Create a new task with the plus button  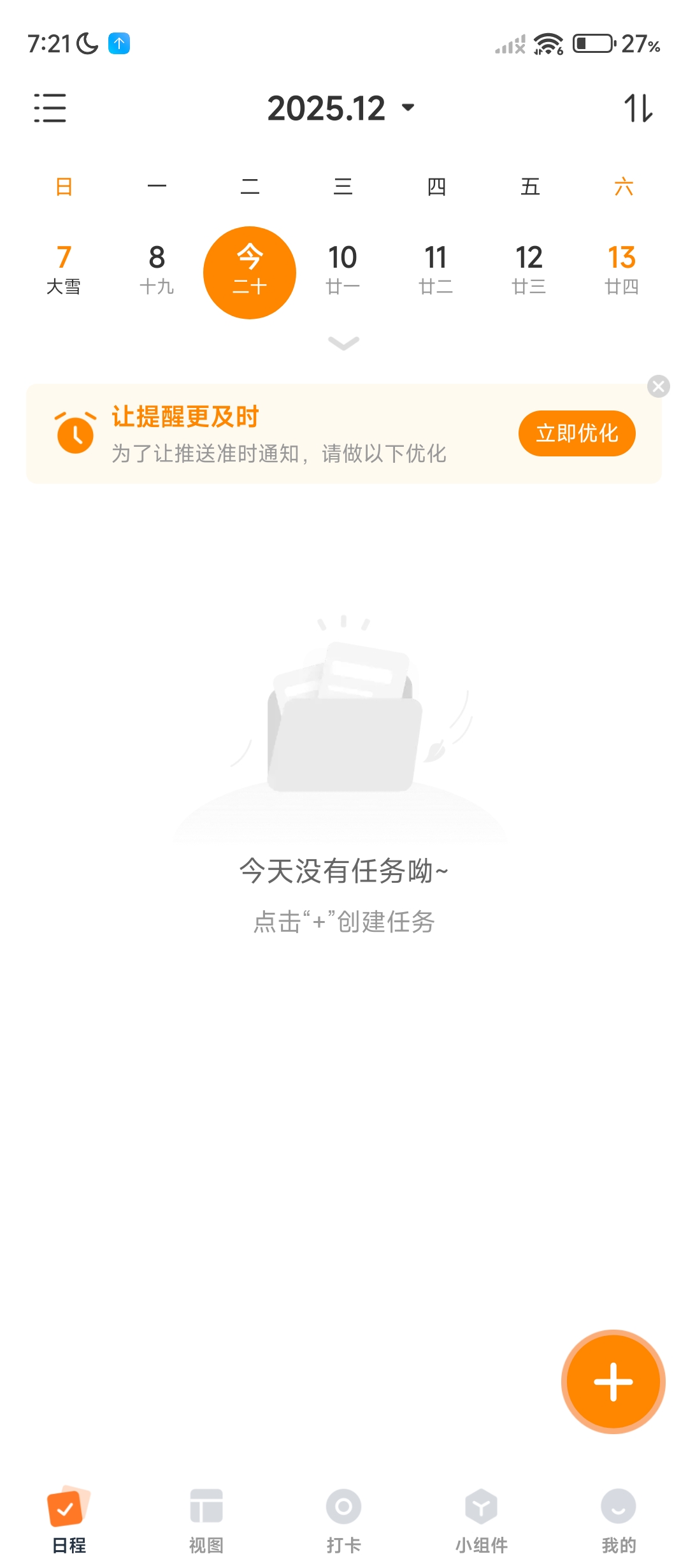click(613, 1381)
